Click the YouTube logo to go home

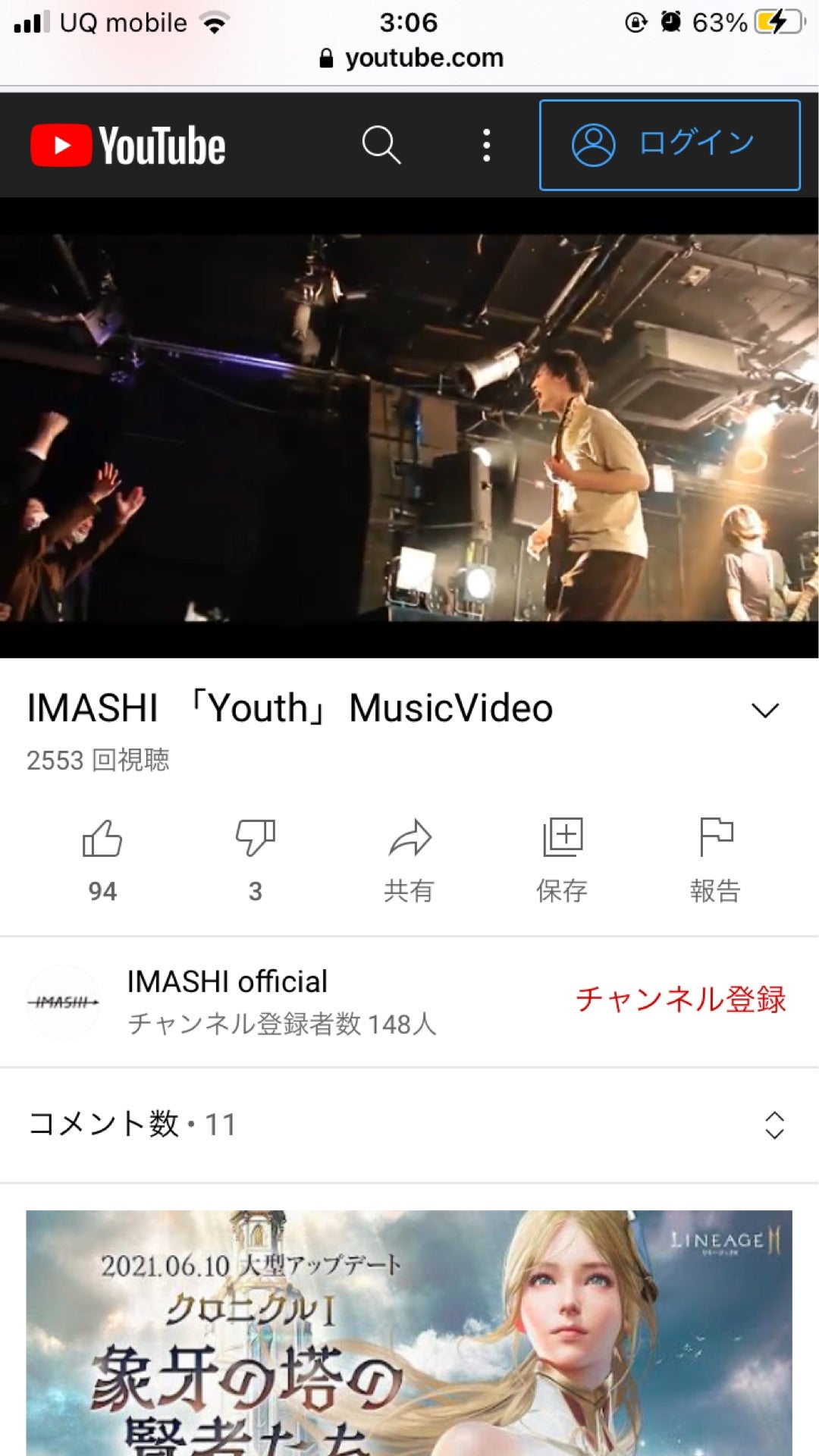coord(127,145)
